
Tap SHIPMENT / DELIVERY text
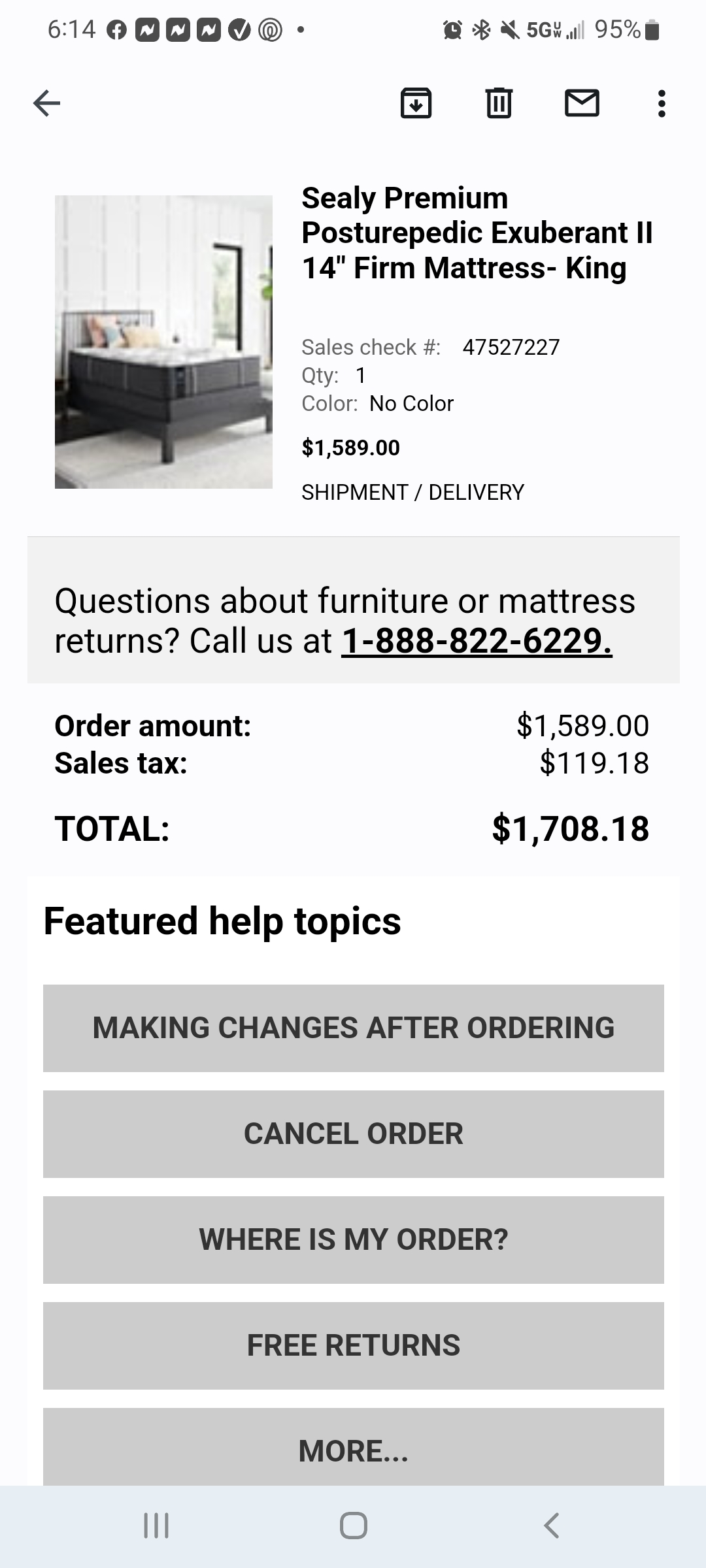(412, 492)
